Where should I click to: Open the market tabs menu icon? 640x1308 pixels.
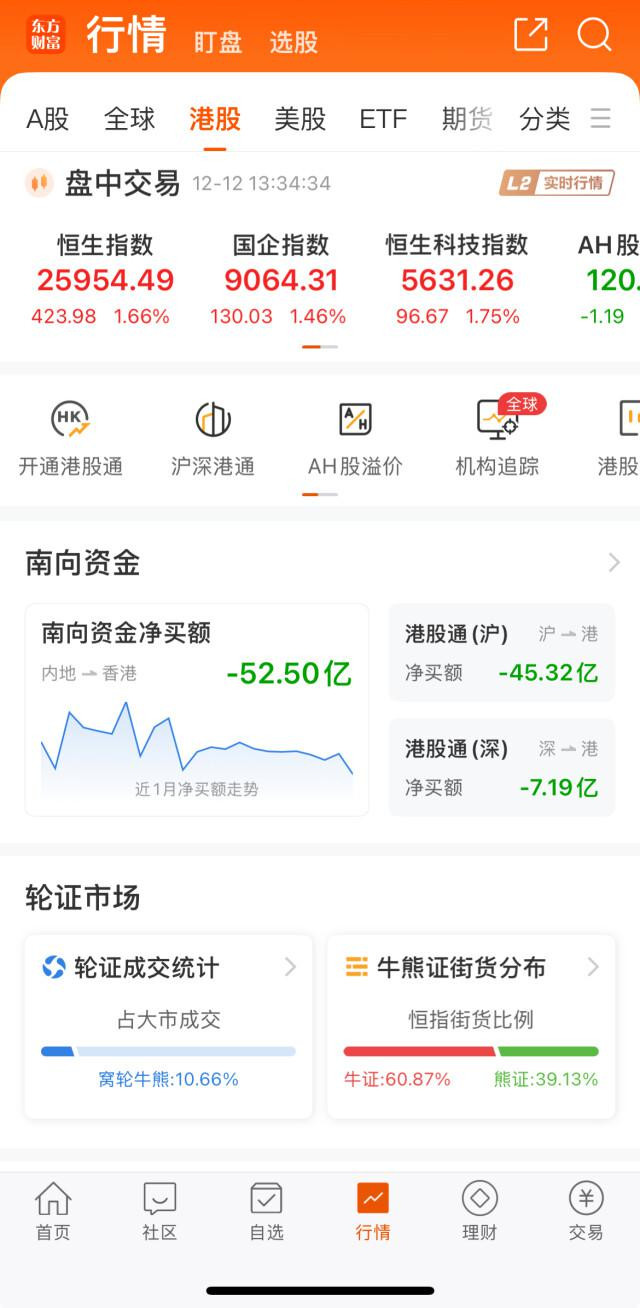tap(600, 120)
